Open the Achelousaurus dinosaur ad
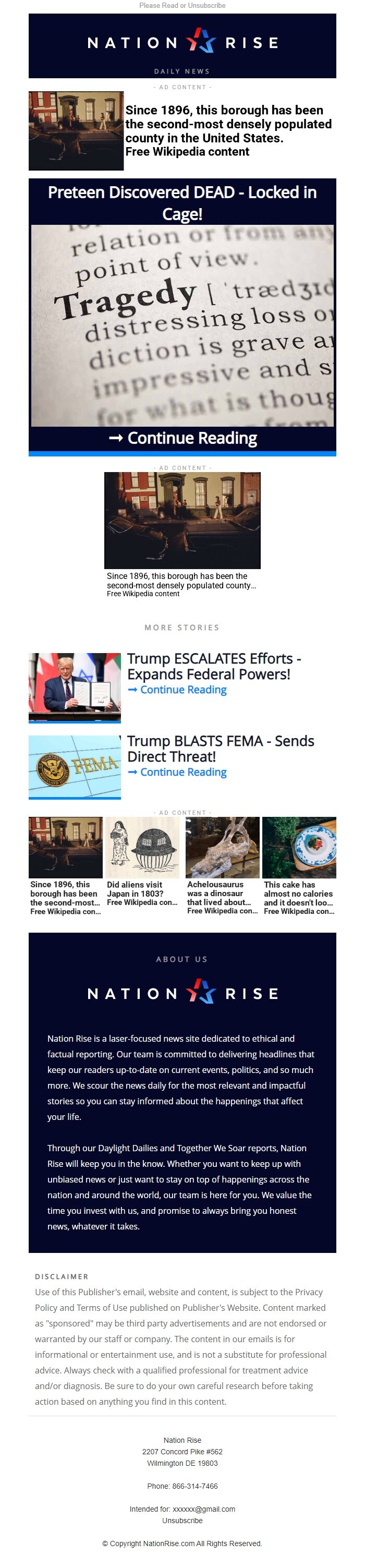The width and height of the screenshot is (365, 1568). (x=222, y=864)
